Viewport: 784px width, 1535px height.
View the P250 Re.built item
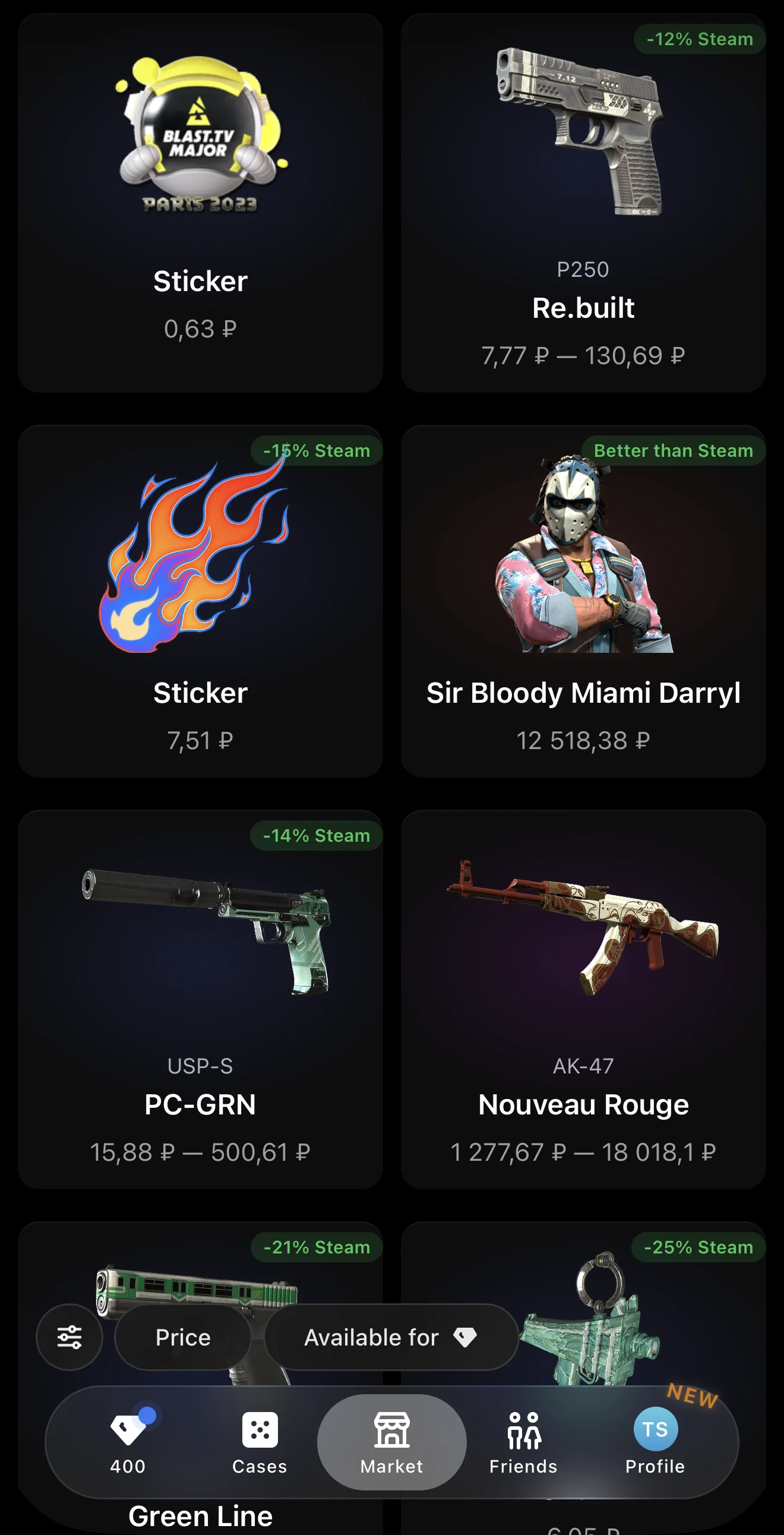click(x=583, y=203)
